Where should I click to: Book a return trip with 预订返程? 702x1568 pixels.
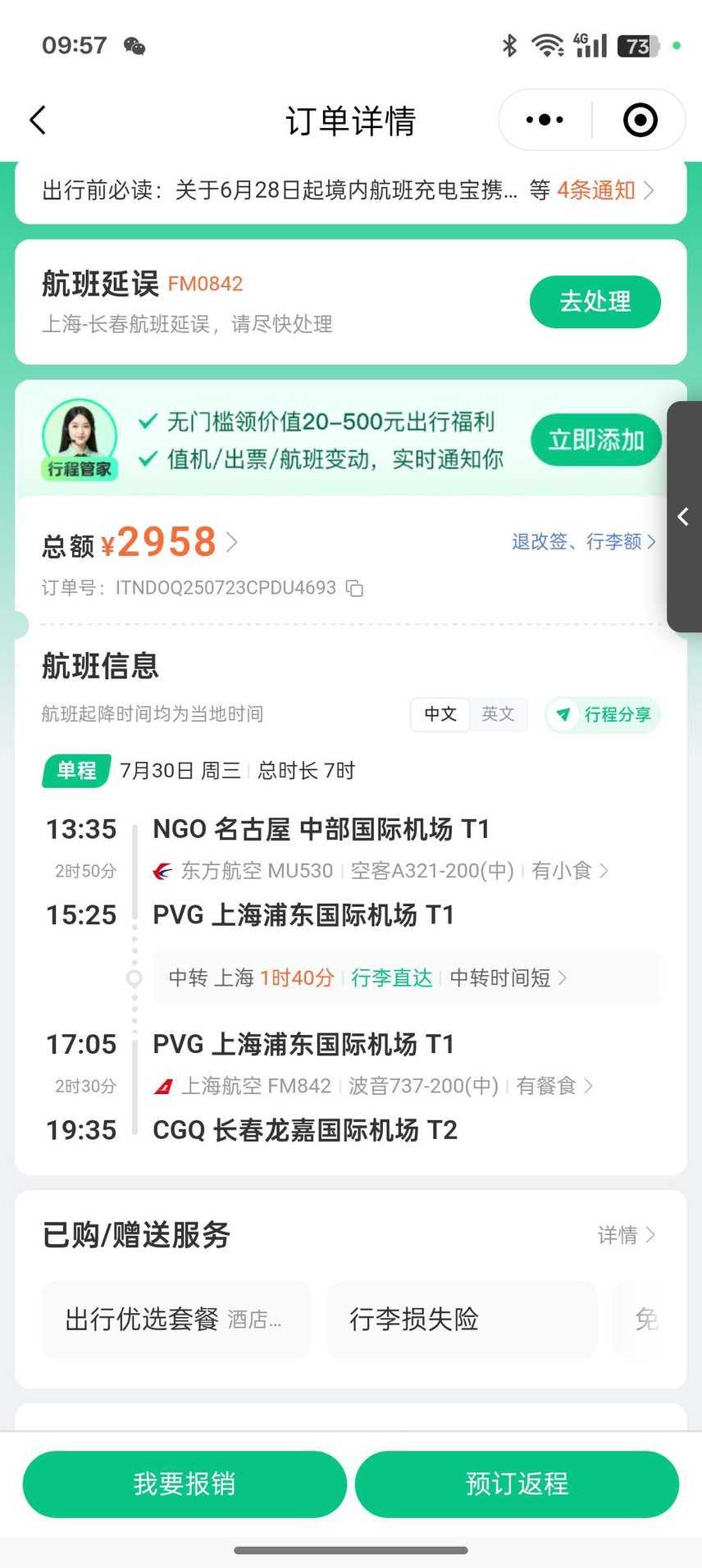coord(517,1484)
